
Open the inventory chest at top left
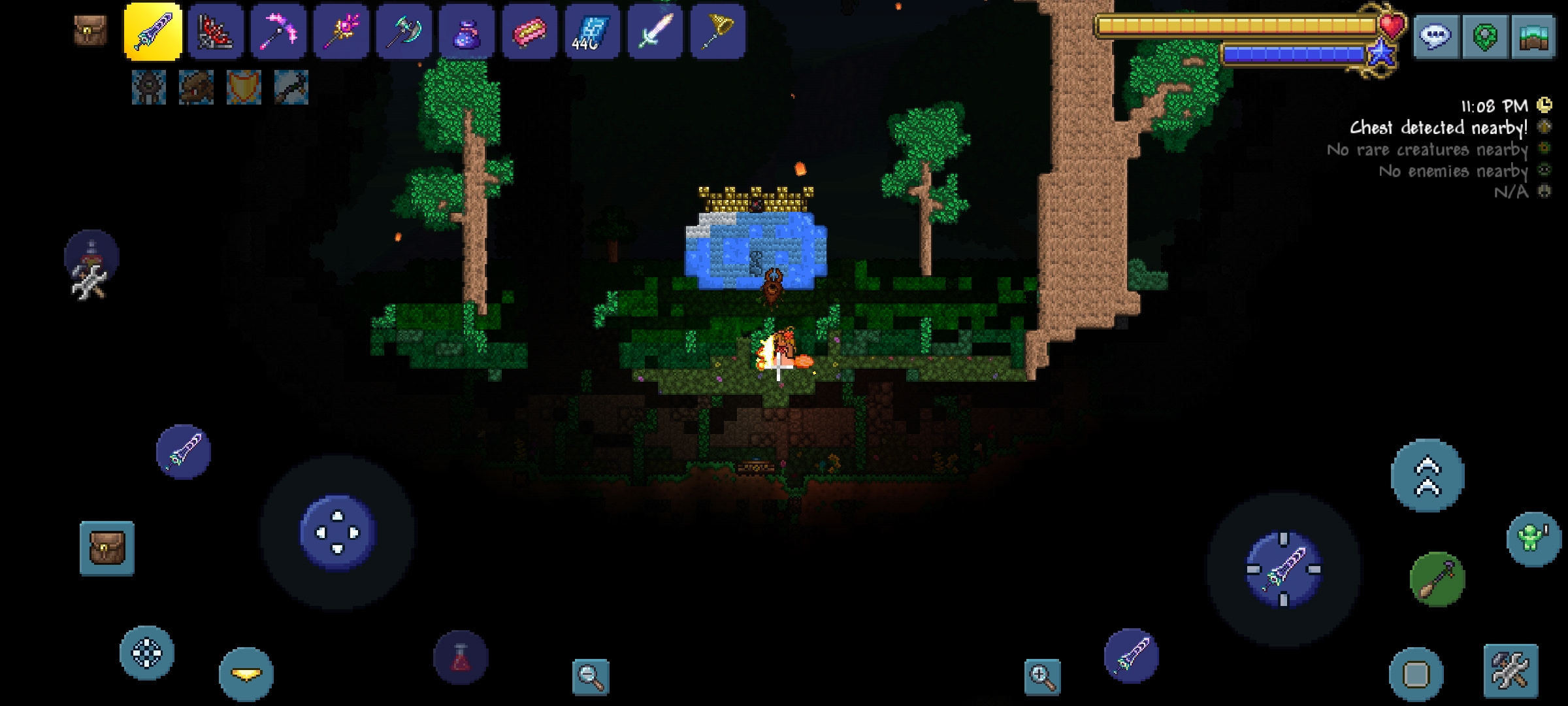tap(90, 31)
